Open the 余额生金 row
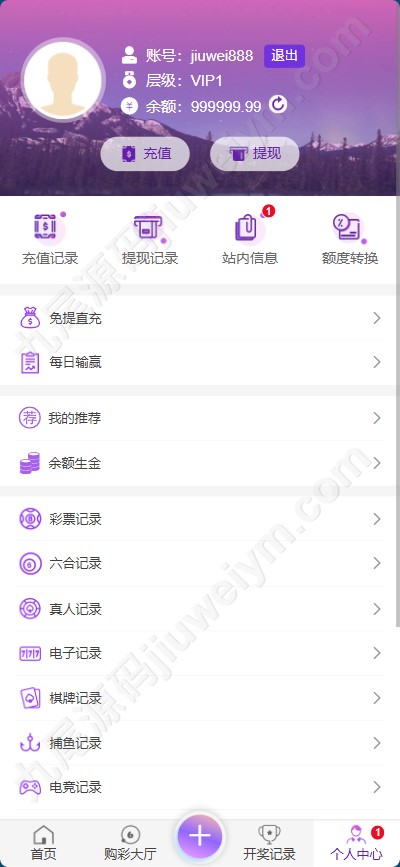The width and height of the screenshot is (400, 867). (200, 463)
